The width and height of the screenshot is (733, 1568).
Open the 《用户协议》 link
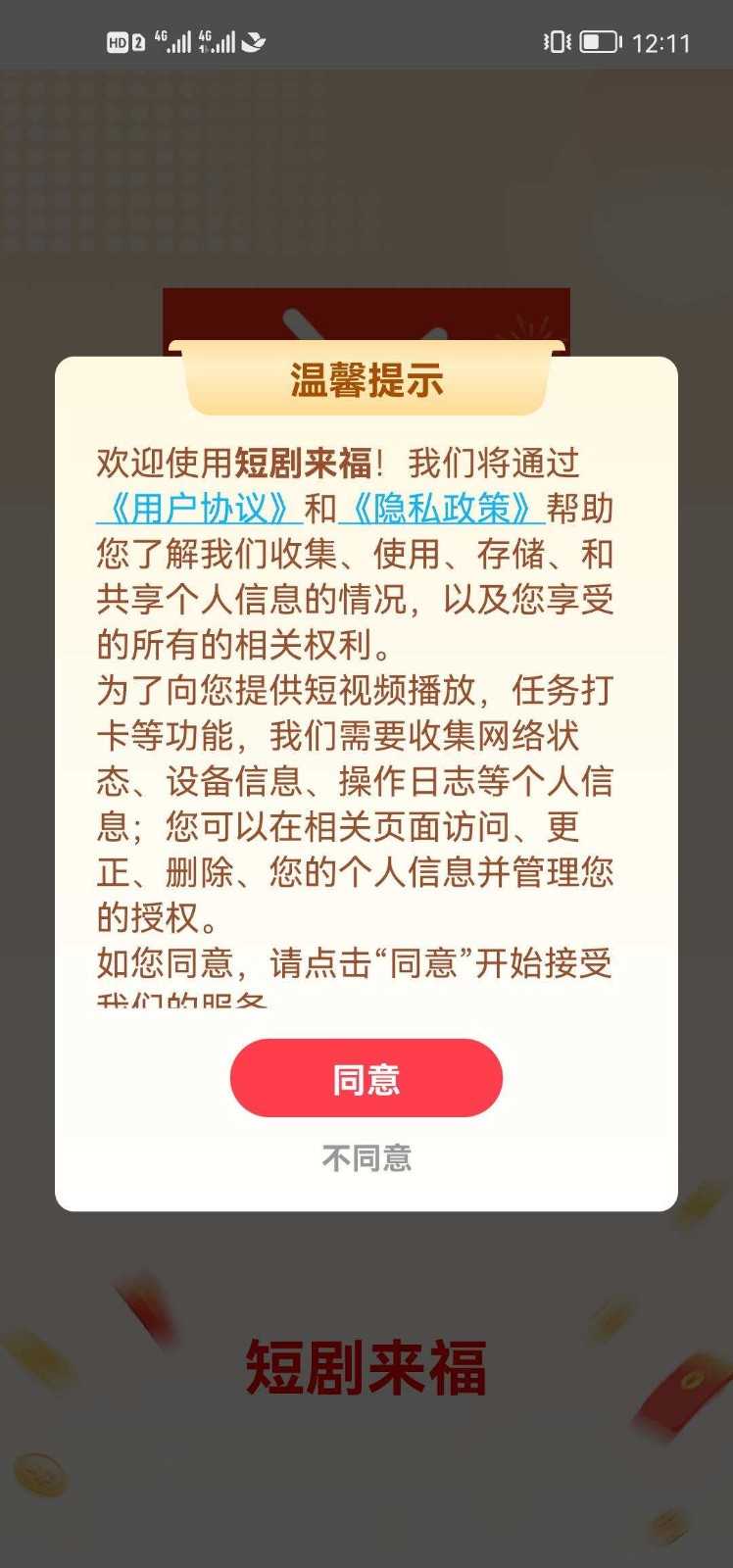coord(199,509)
